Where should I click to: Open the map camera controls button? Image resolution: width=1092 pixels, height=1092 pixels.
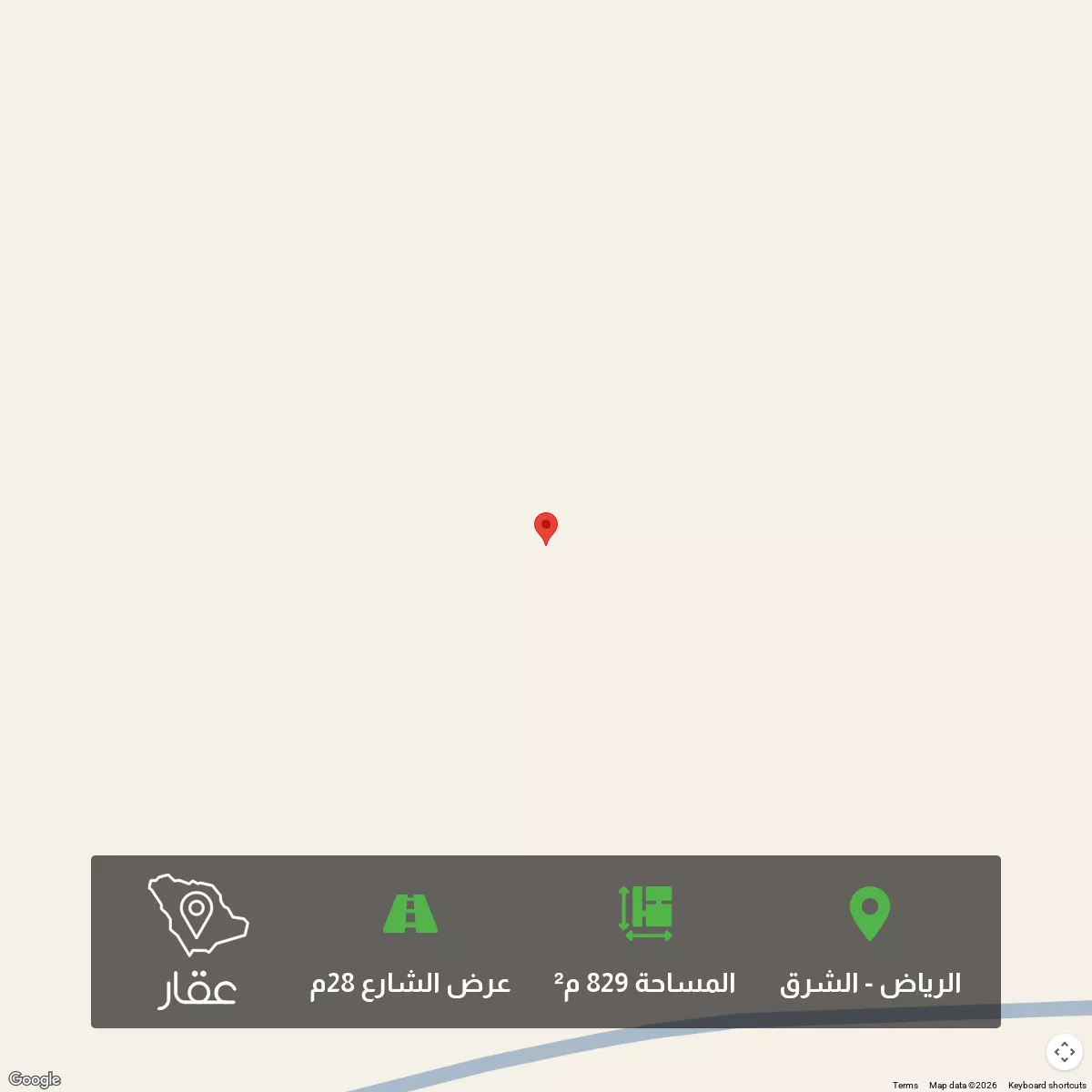(1064, 1052)
